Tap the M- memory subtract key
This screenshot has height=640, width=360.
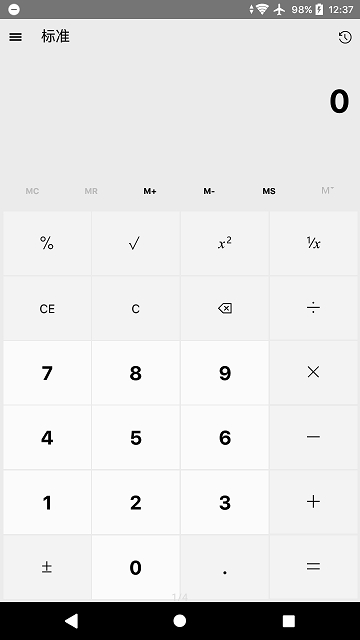tap(209, 191)
